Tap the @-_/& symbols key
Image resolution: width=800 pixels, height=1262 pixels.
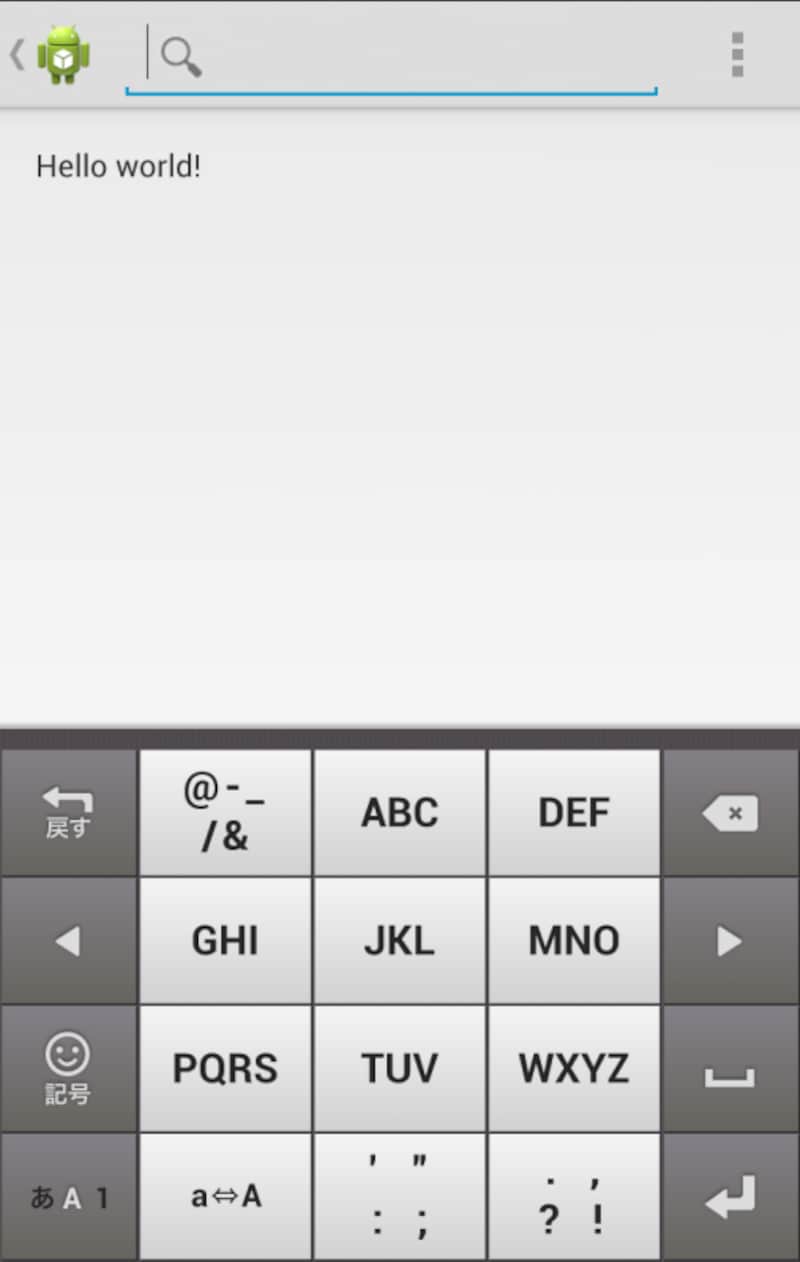click(225, 811)
